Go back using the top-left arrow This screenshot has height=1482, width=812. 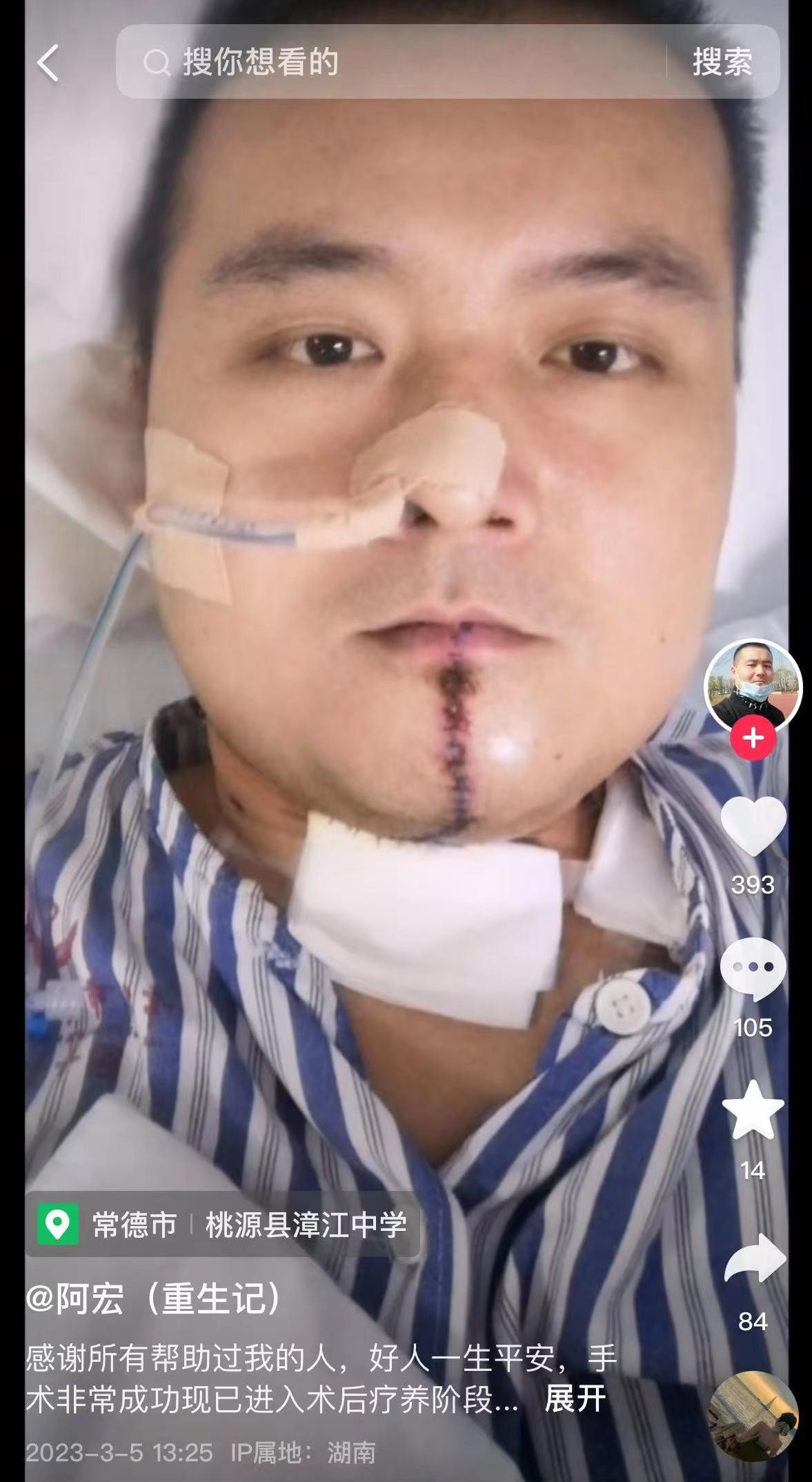click(x=48, y=63)
